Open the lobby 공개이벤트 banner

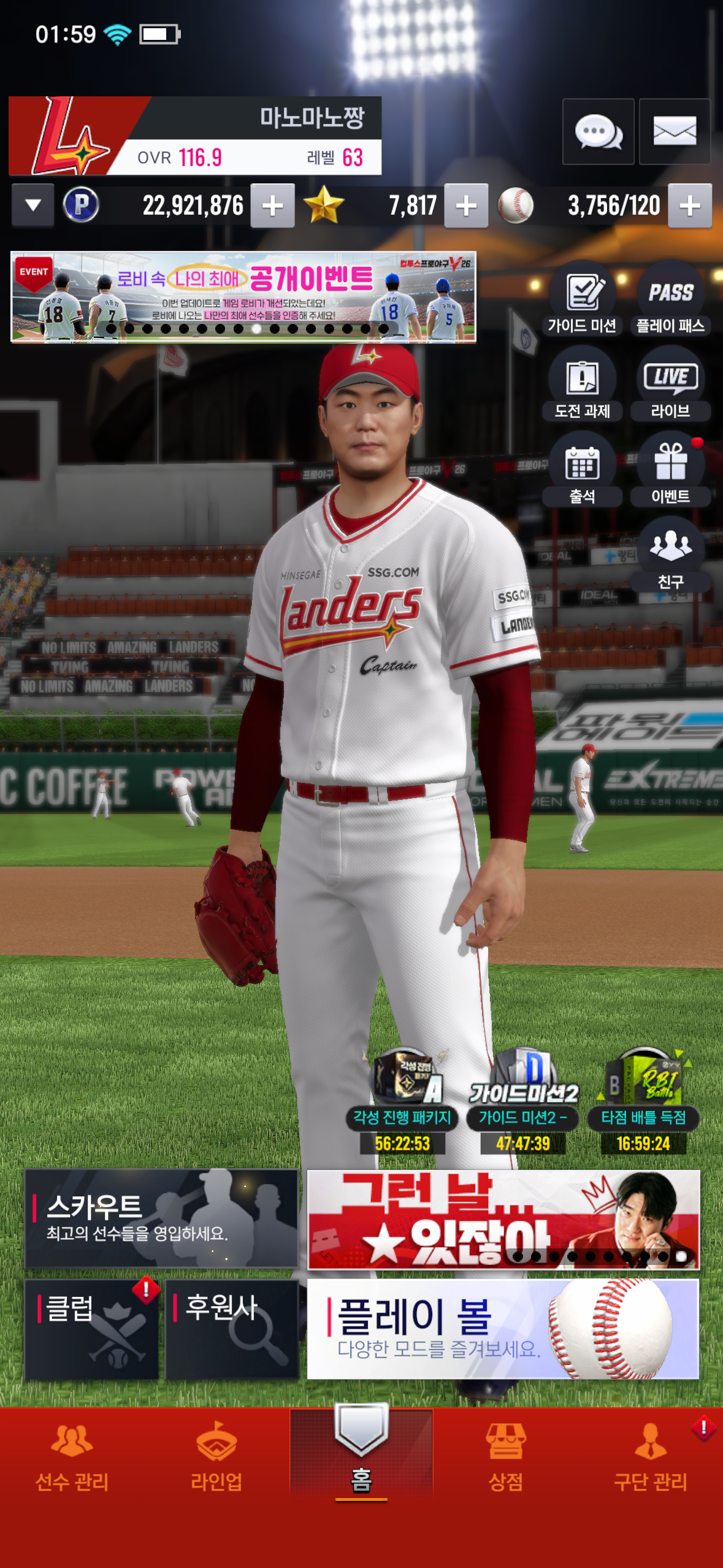point(243,296)
